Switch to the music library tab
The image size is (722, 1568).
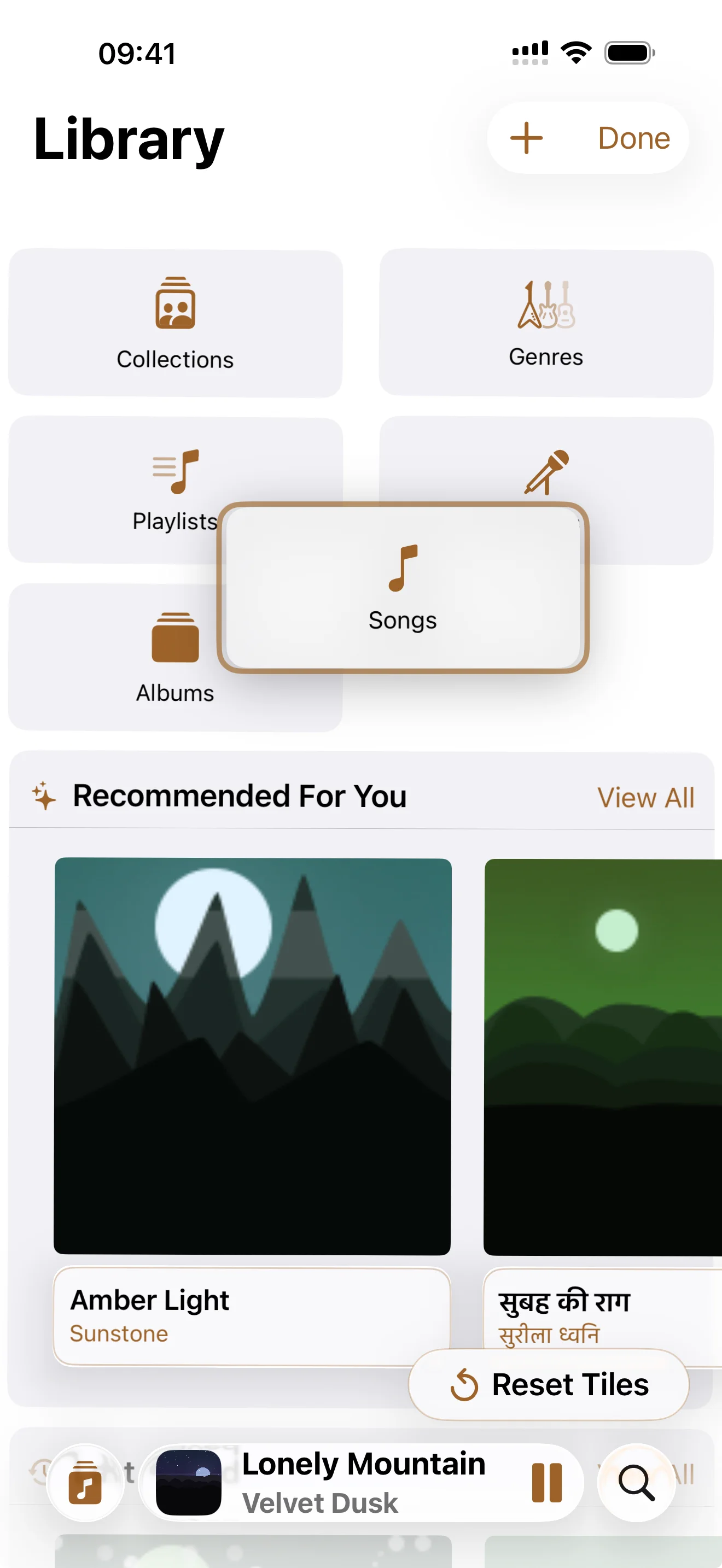click(85, 1483)
